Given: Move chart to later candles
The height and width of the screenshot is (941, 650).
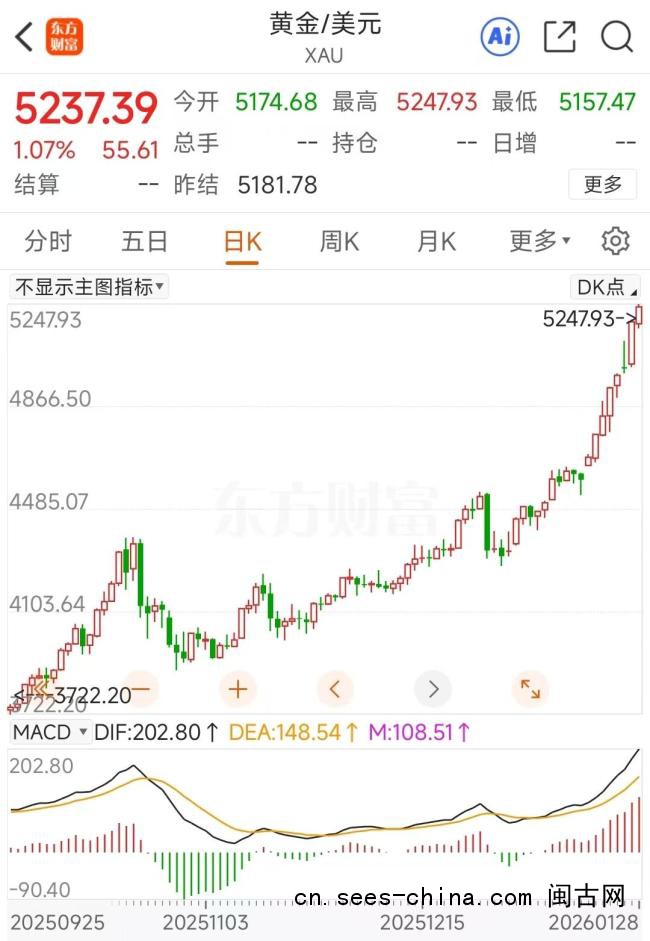Looking at the screenshot, I should click(x=433, y=688).
